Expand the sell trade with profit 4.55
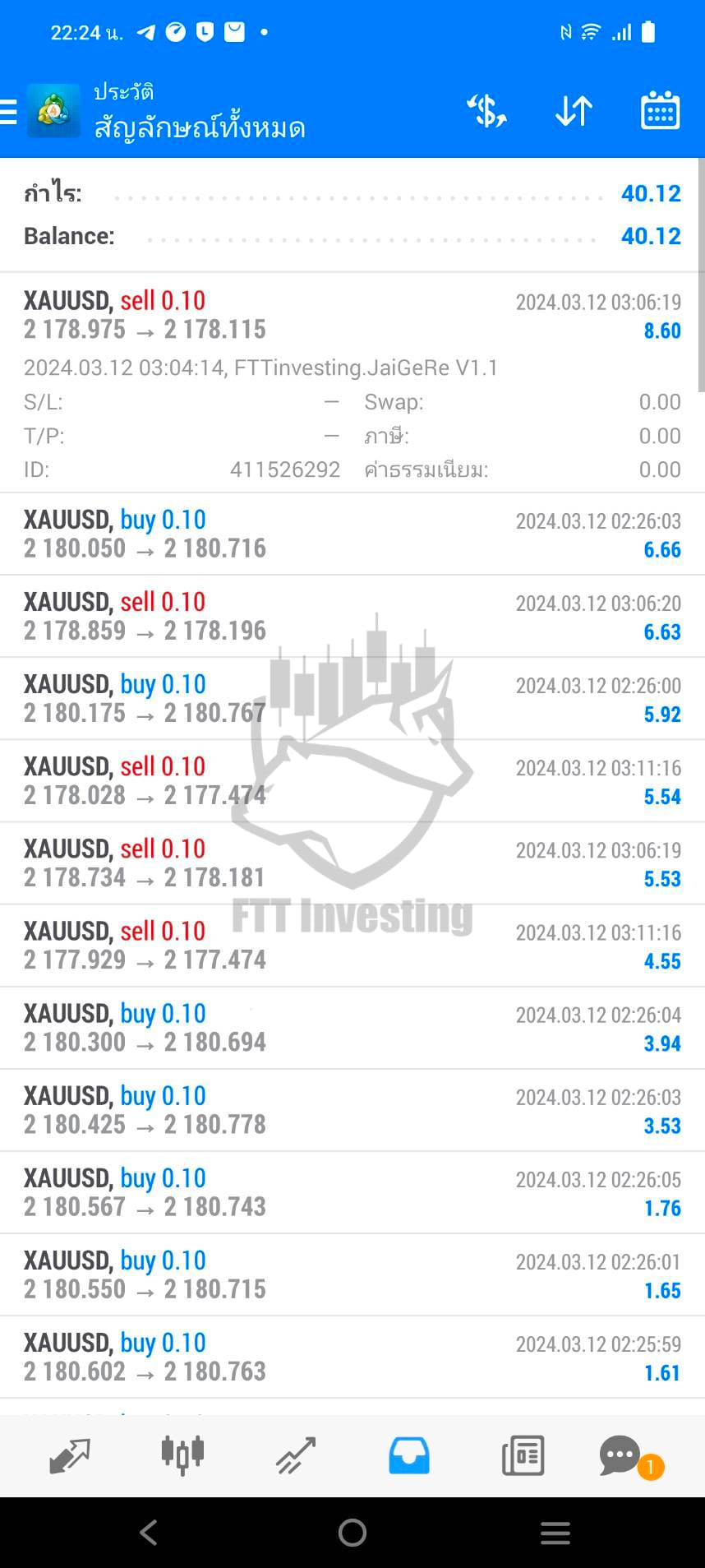This screenshot has width=705, height=1568. tap(352, 945)
